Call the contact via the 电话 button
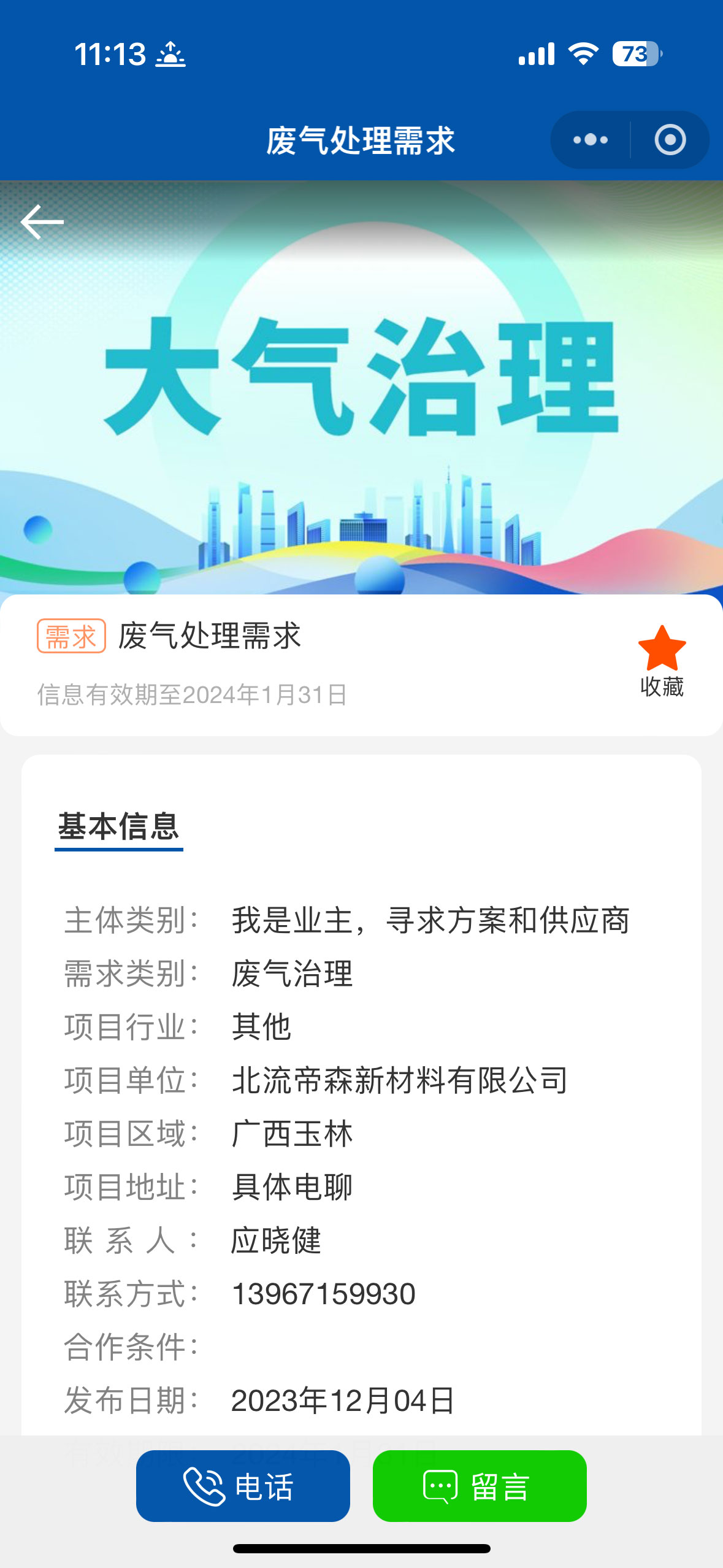This screenshot has height=1568, width=723. pyautogui.click(x=243, y=1486)
